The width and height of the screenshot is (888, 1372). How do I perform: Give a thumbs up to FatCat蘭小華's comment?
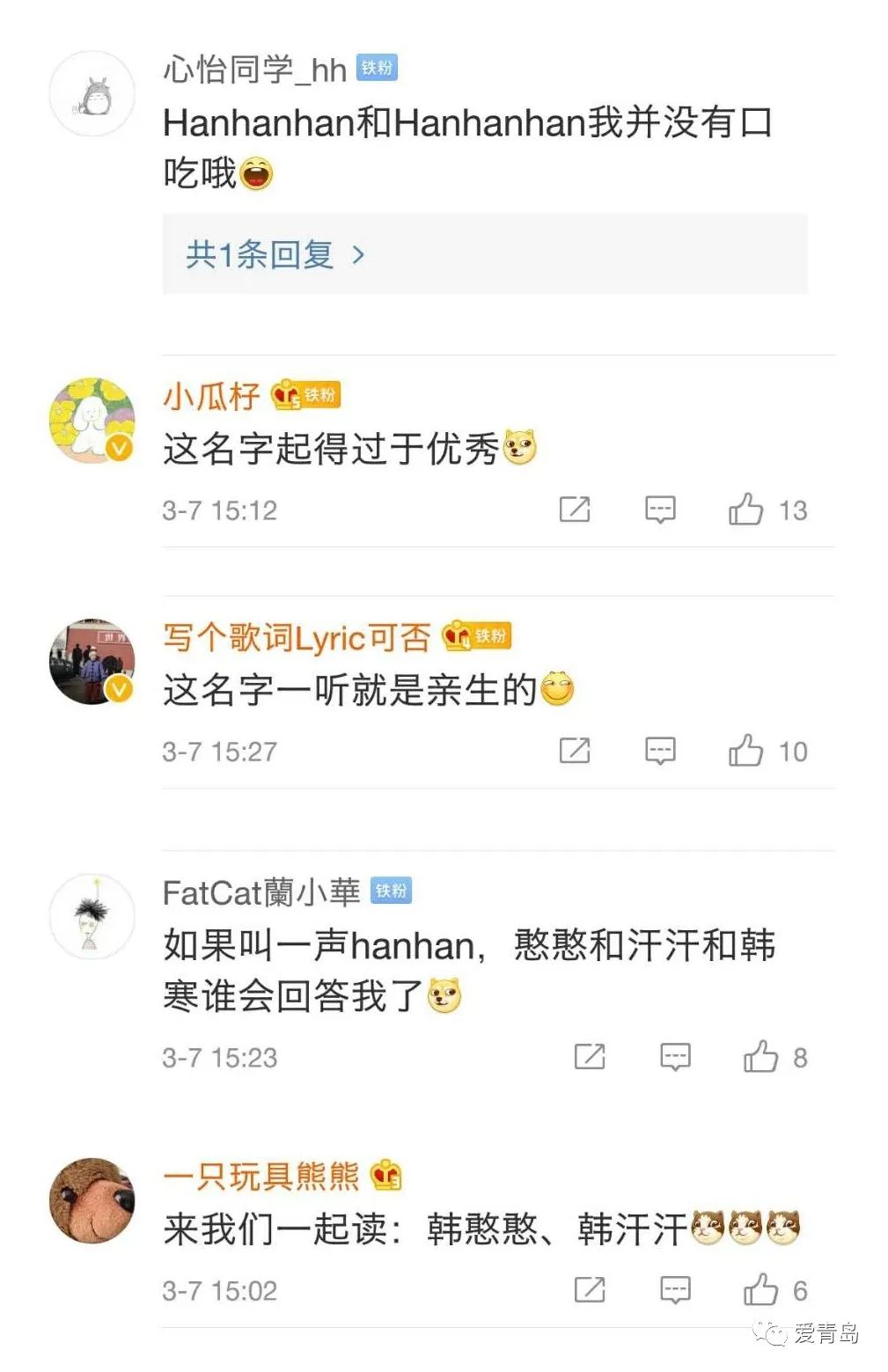pos(760,1057)
